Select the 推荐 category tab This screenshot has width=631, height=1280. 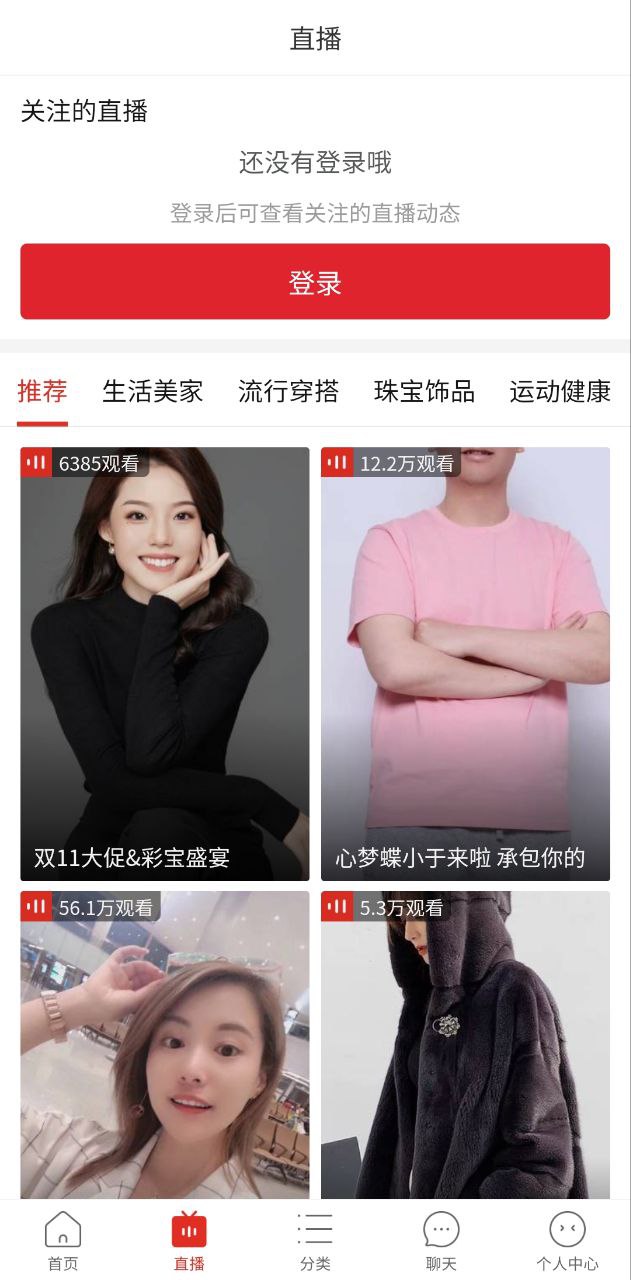tap(42, 392)
